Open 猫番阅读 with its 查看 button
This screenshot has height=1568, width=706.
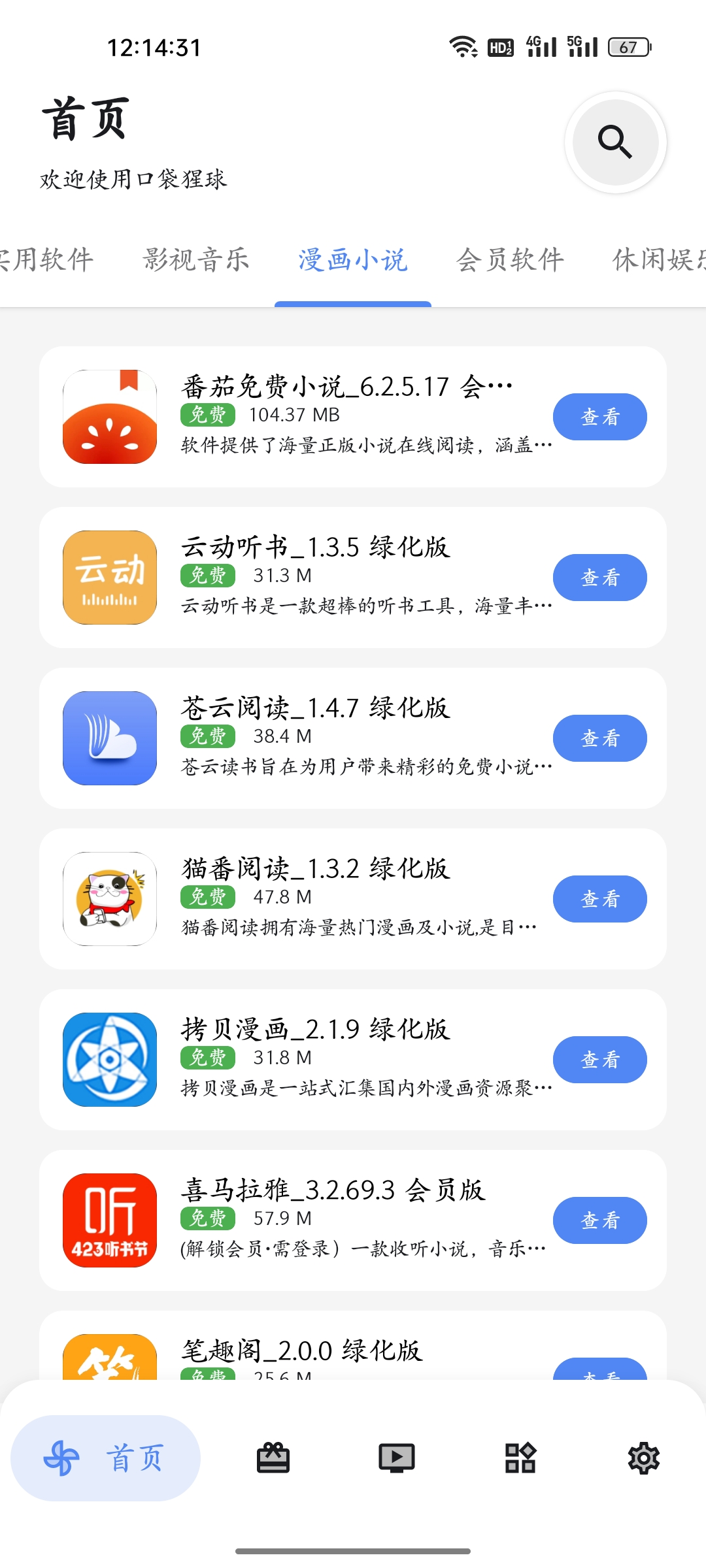tap(599, 899)
